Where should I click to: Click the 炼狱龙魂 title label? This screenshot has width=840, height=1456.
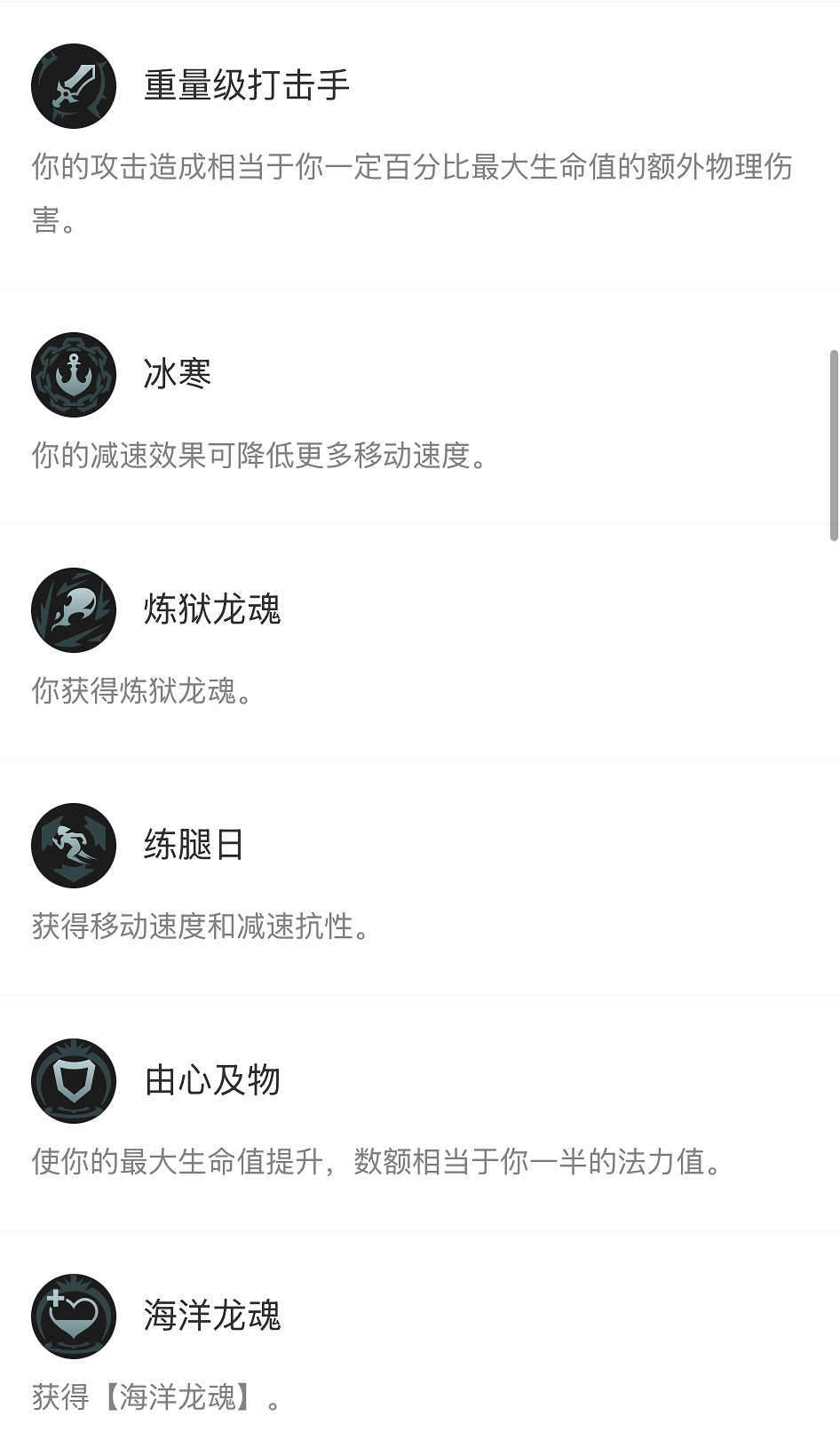coord(211,610)
